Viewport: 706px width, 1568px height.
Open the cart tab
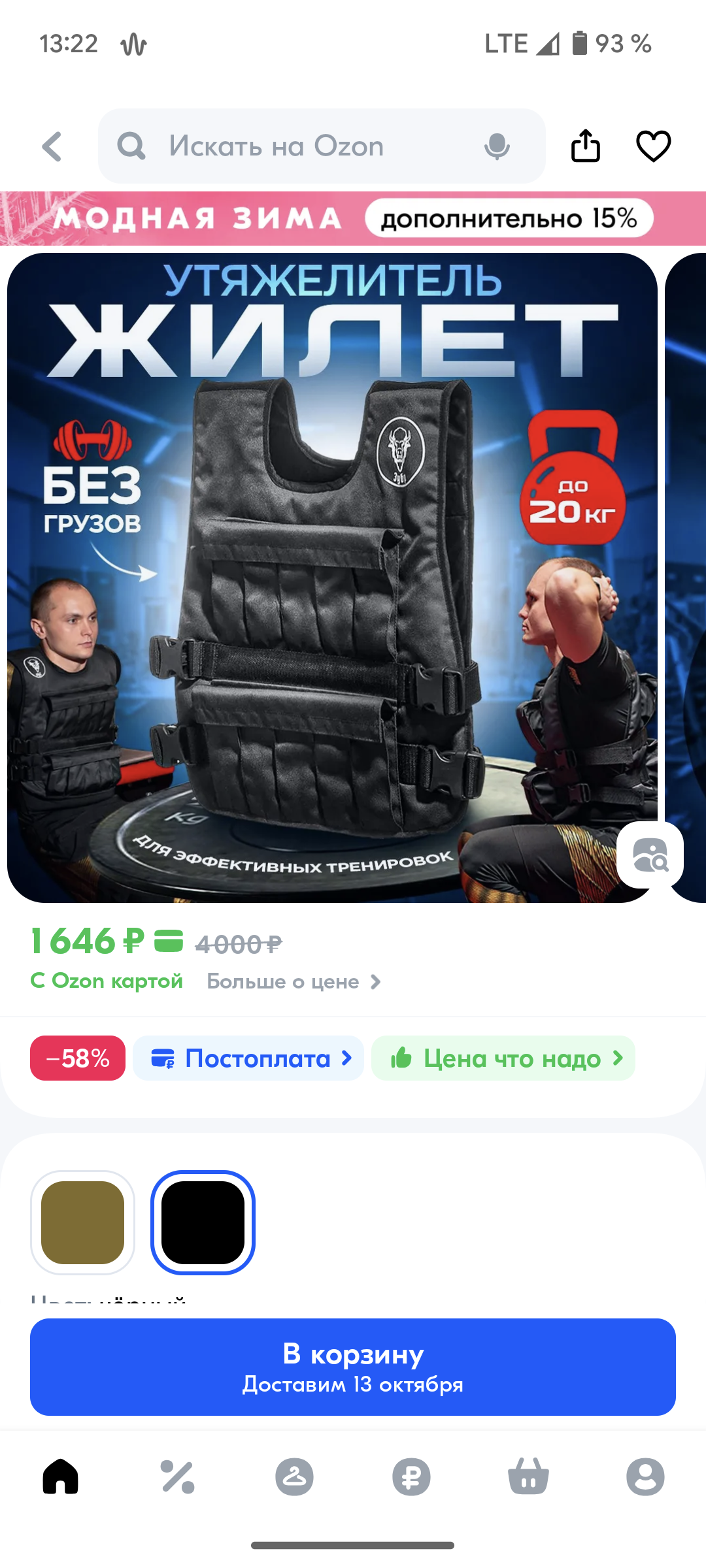coord(528,1477)
